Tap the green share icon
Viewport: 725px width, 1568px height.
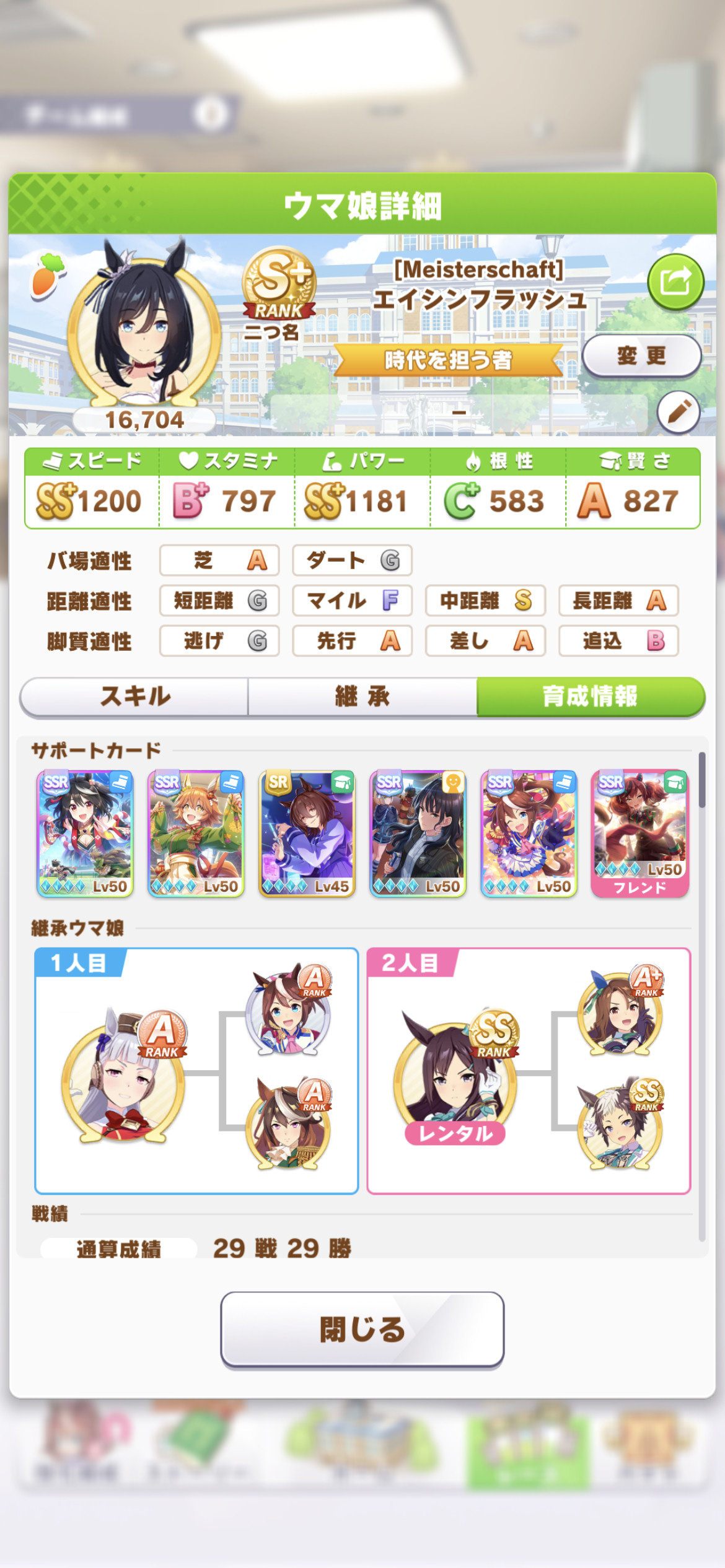[x=675, y=282]
